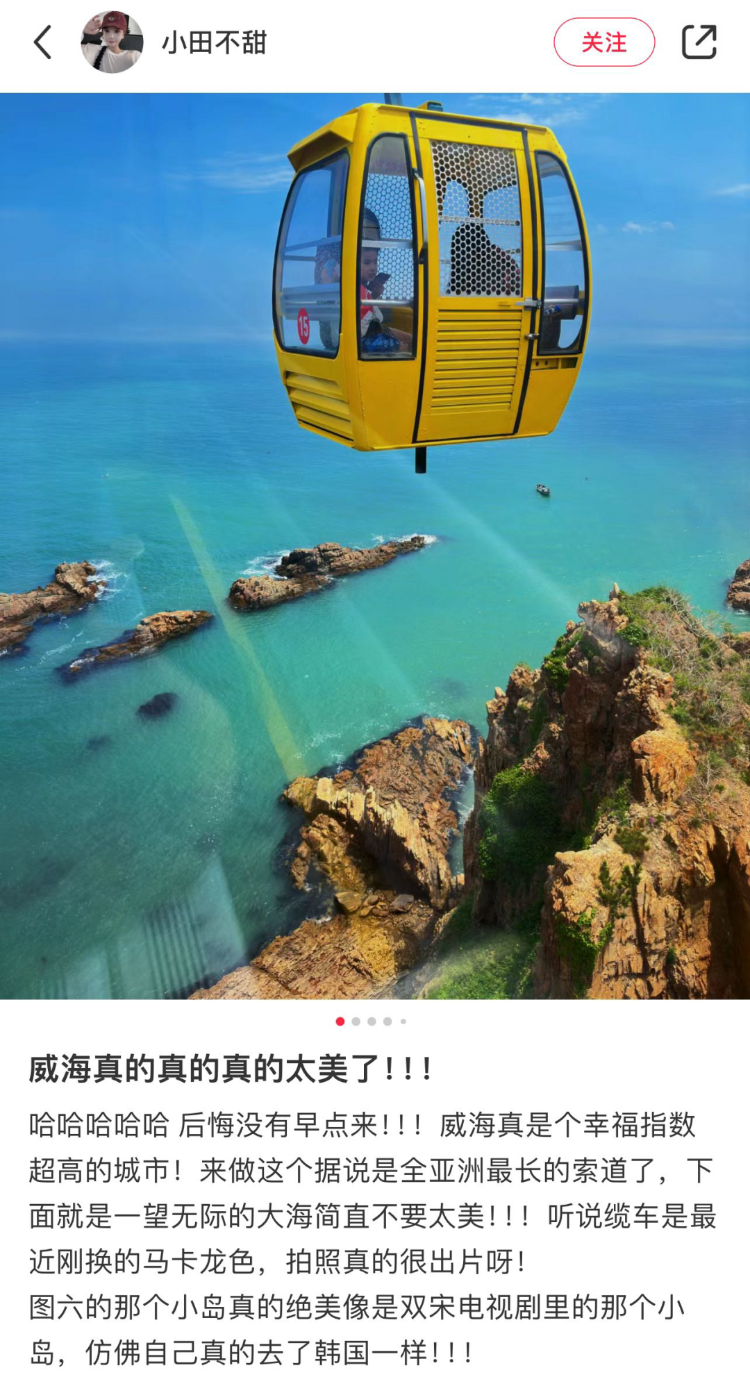Open the username 小田不甜
The height and width of the screenshot is (1377, 750).
point(214,42)
